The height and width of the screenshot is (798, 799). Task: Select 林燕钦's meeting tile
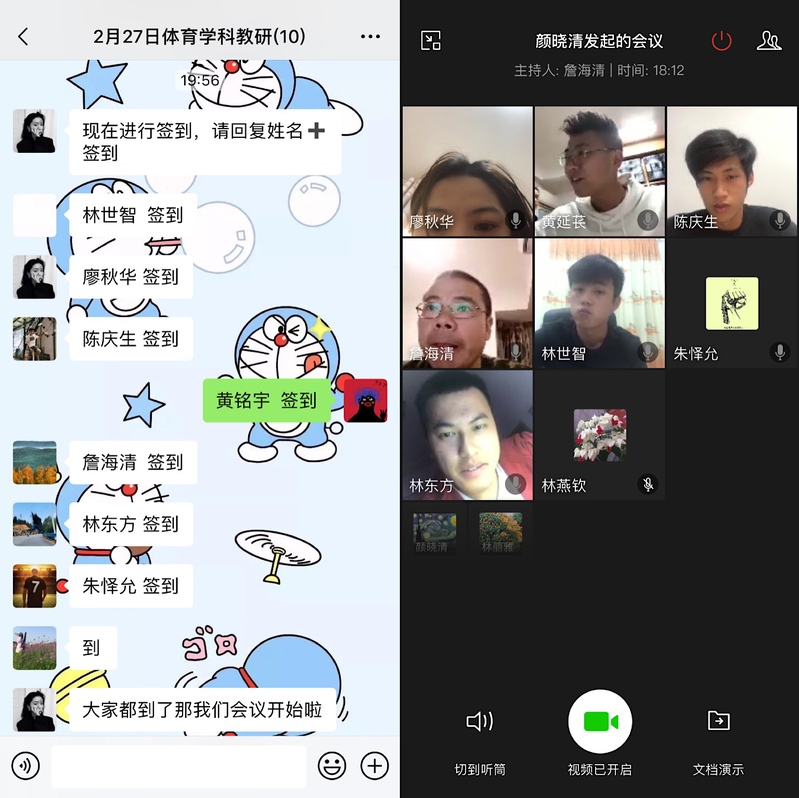pyautogui.click(x=599, y=435)
